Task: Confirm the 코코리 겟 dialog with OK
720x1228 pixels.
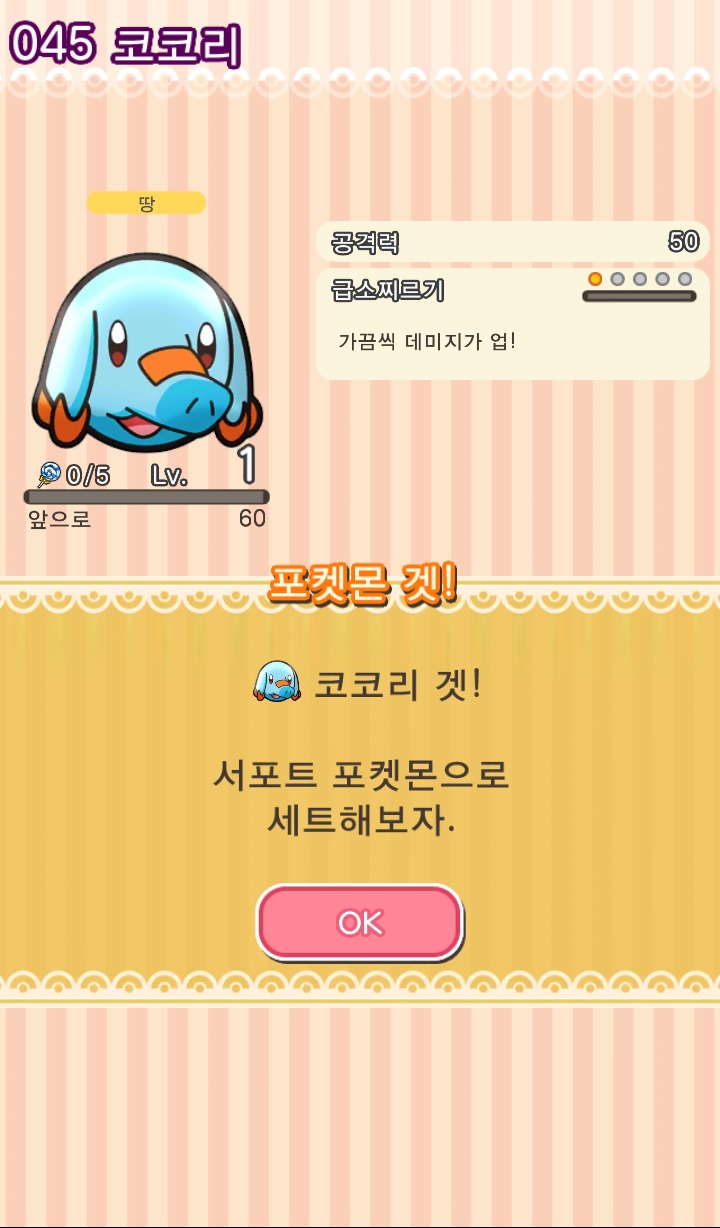Action: pyautogui.click(x=360, y=922)
